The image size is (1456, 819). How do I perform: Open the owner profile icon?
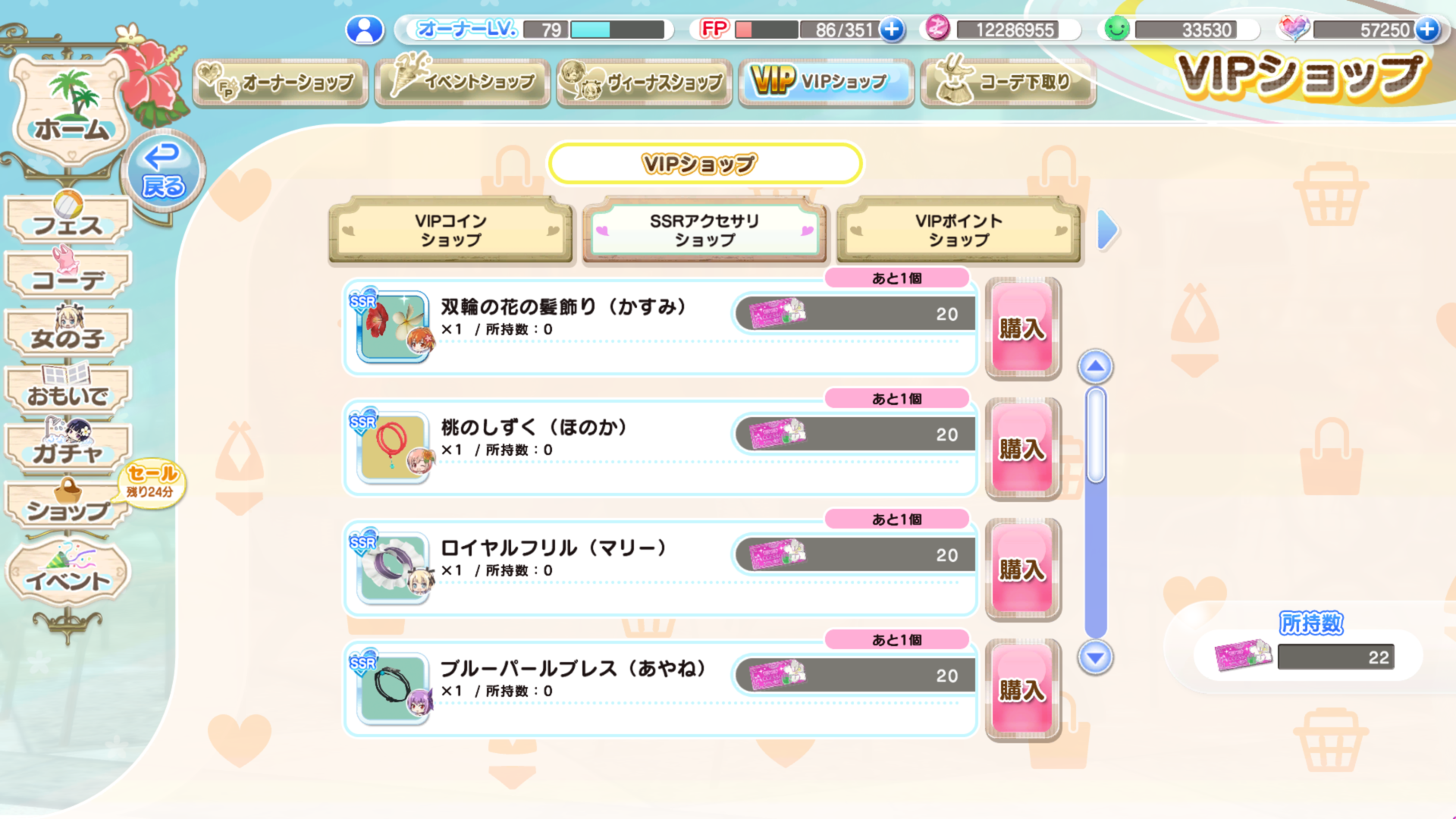[365, 30]
